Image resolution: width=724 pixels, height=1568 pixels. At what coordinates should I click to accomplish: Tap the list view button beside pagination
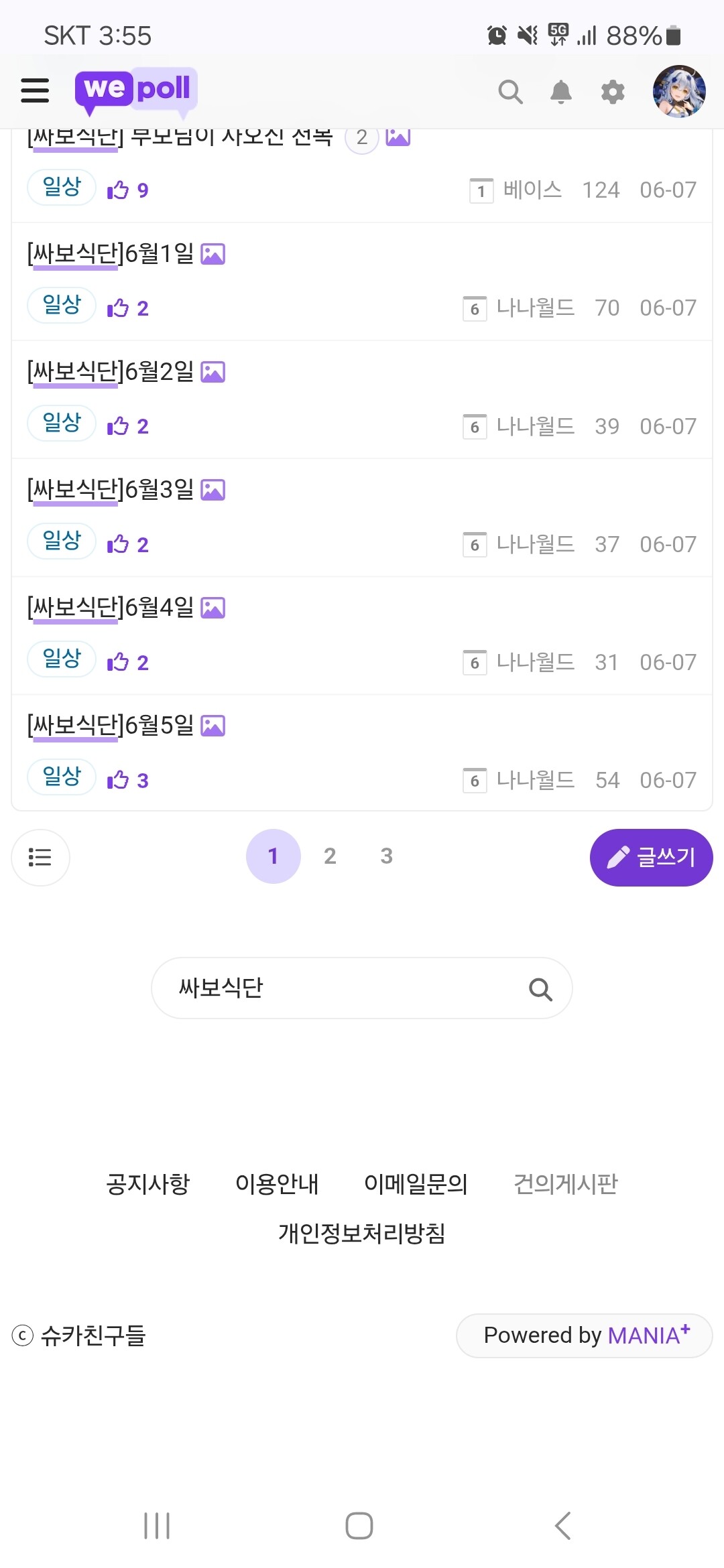[x=40, y=857]
